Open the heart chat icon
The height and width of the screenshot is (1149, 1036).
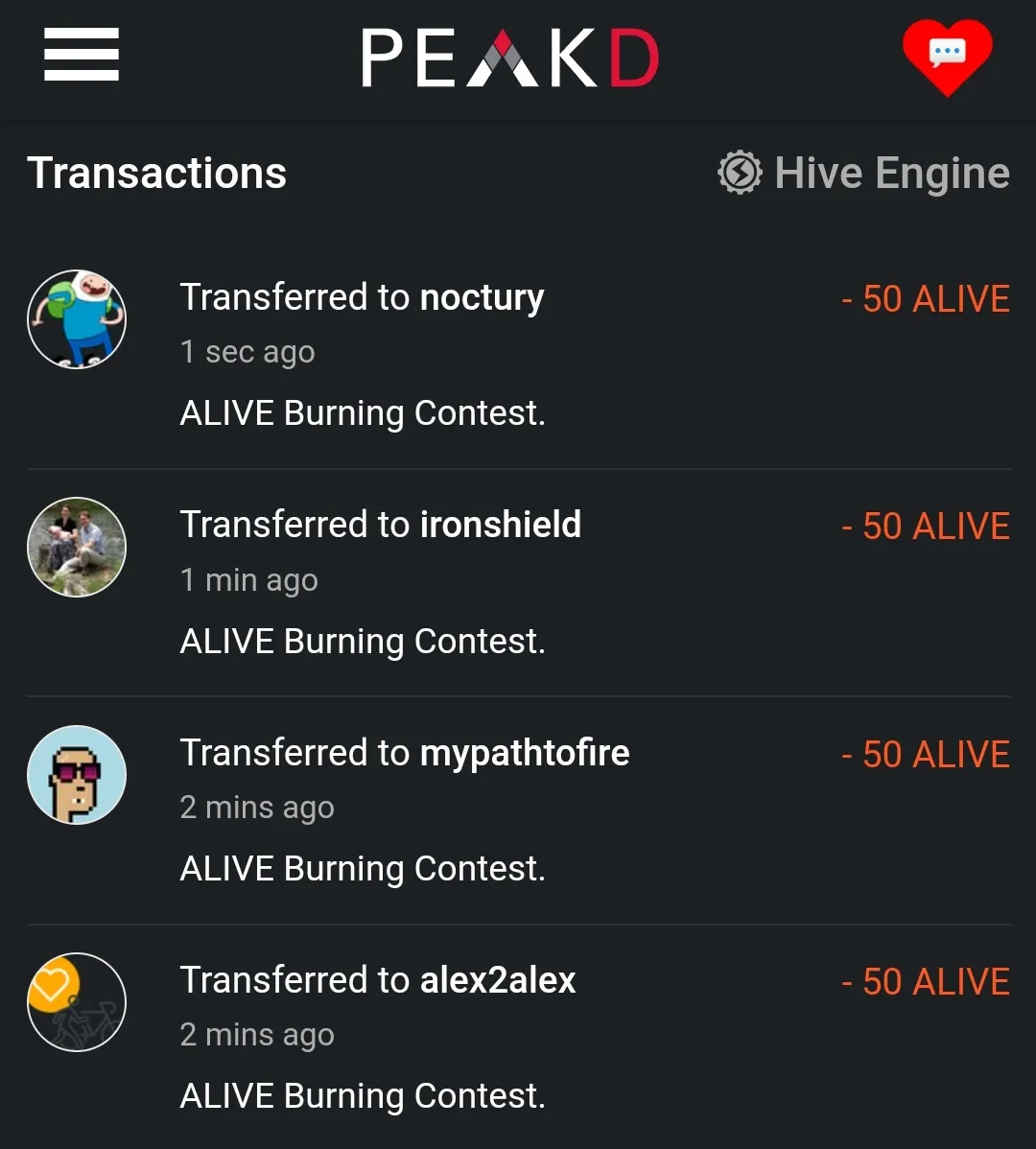pyautogui.click(x=947, y=57)
